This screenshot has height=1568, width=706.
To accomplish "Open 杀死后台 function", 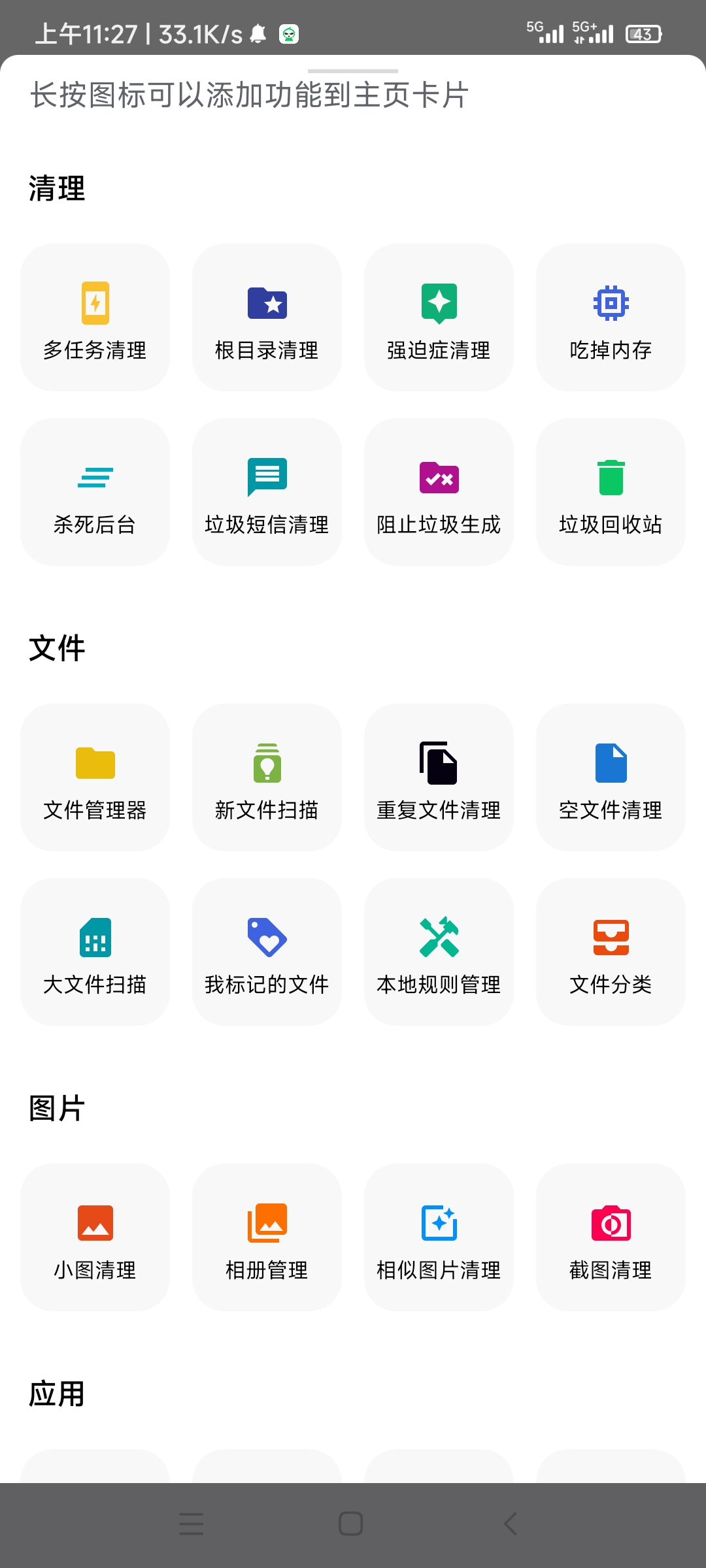I will (95, 493).
